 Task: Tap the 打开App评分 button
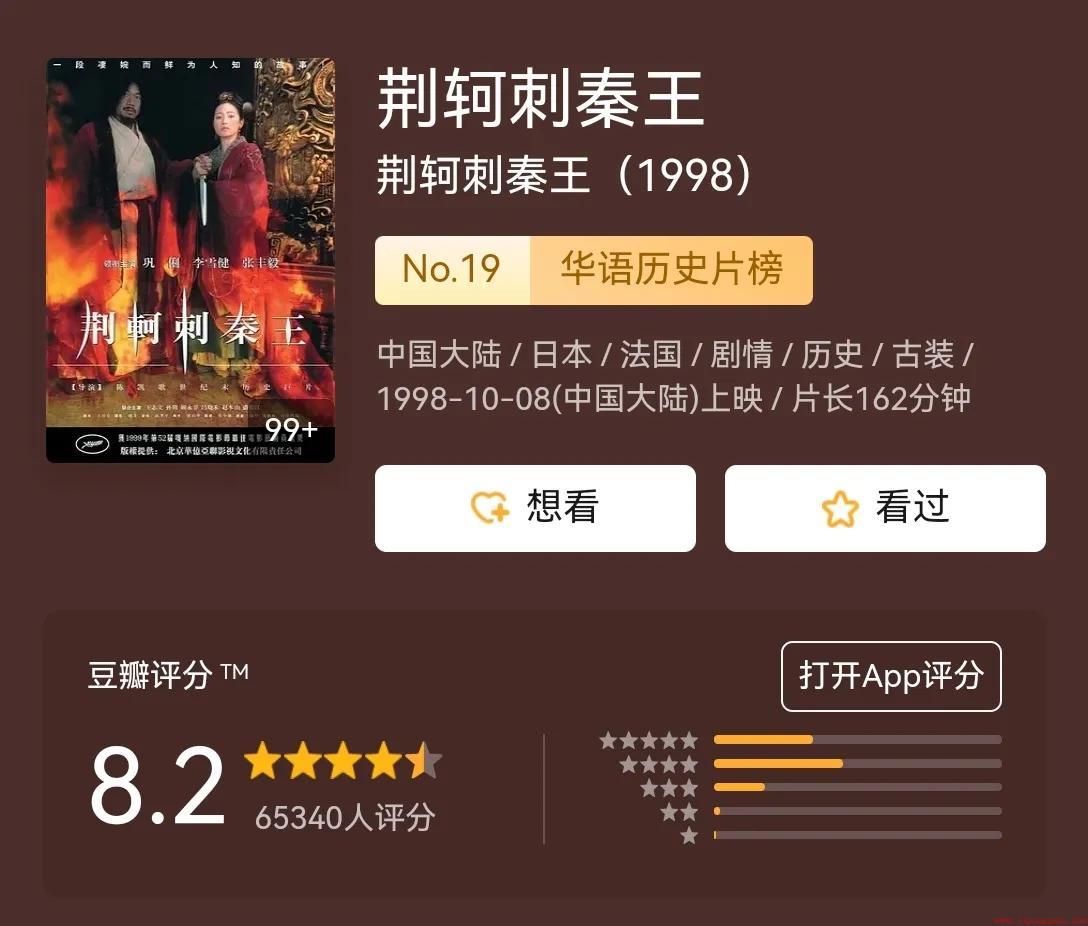tap(890, 677)
